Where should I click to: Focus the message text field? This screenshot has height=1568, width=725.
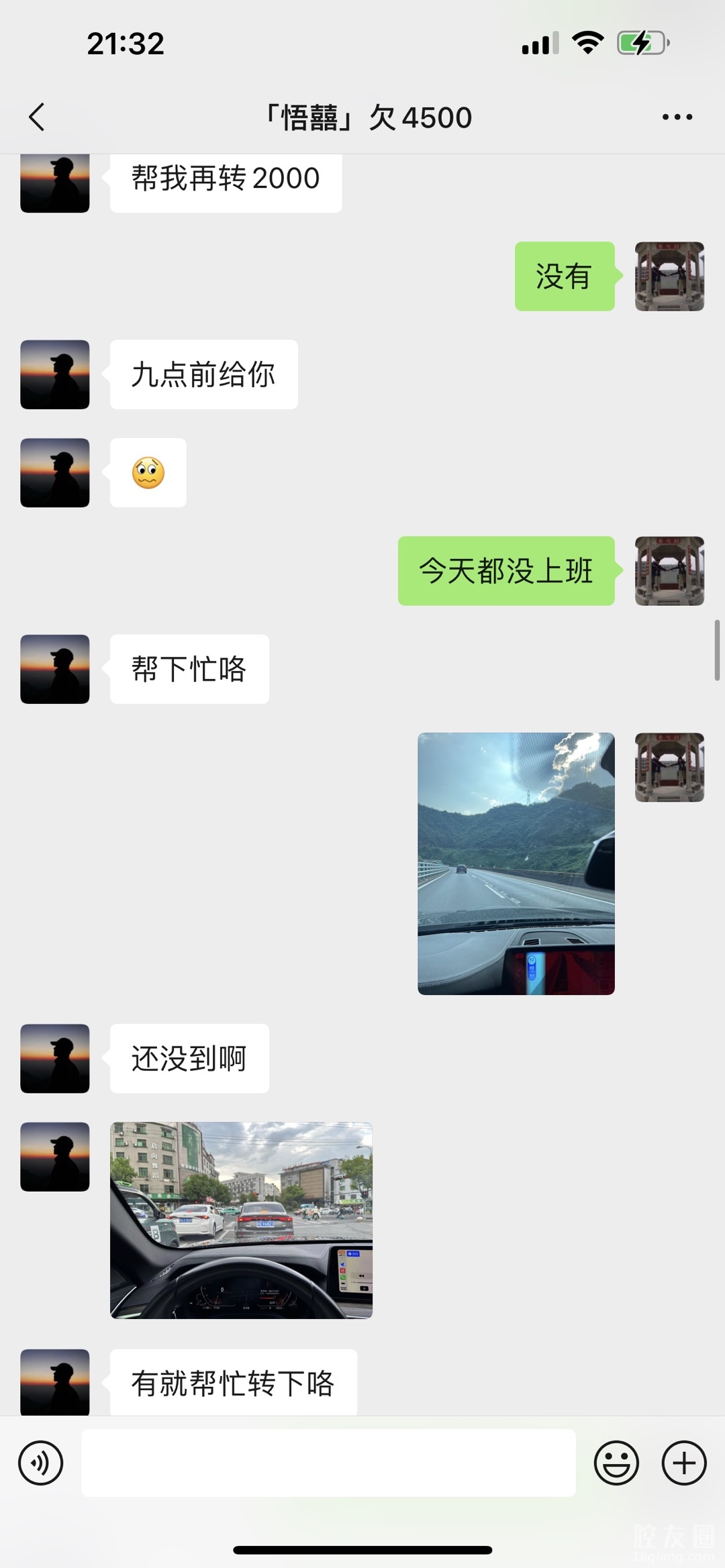(328, 1463)
